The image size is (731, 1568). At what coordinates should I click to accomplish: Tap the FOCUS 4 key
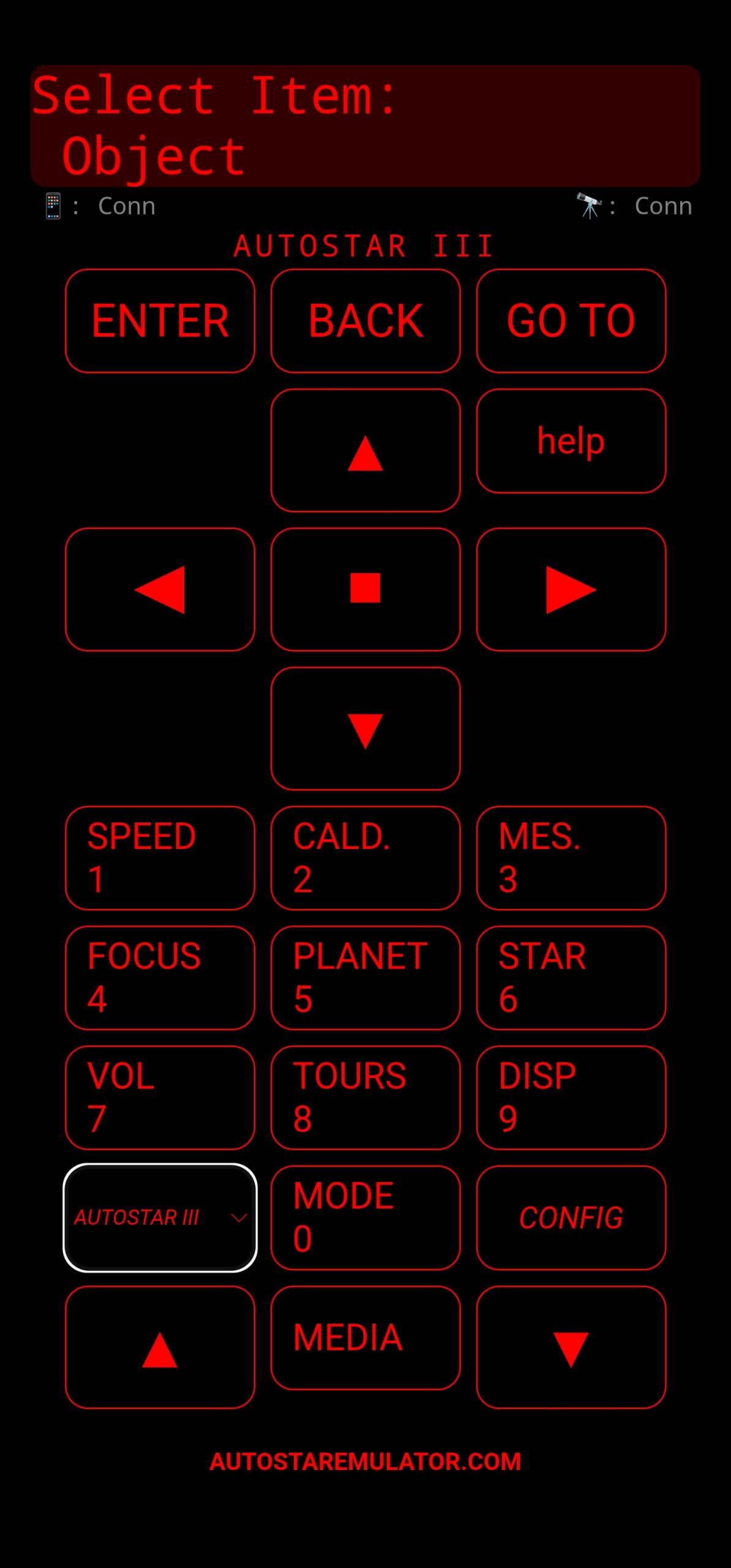pyautogui.click(x=160, y=978)
